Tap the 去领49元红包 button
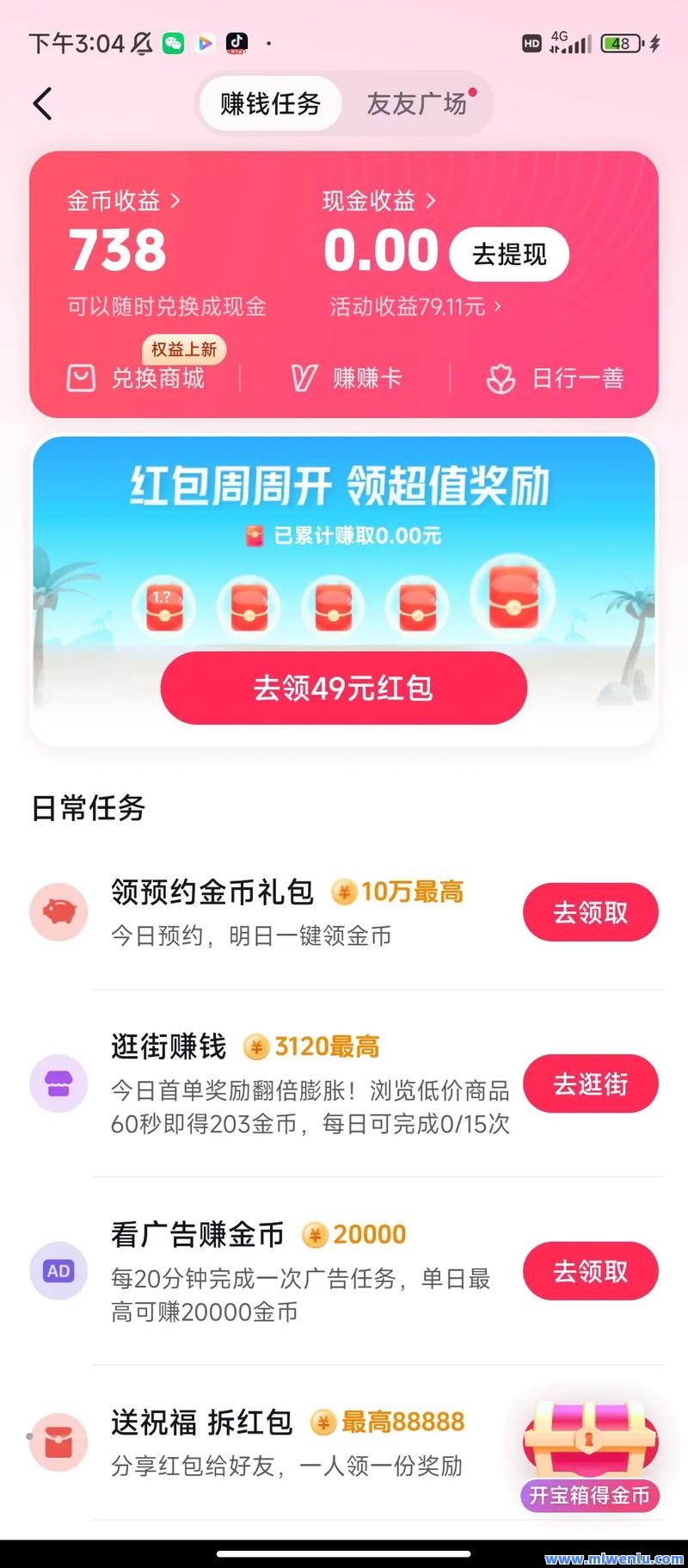The image size is (688, 1568). point(343,688)
